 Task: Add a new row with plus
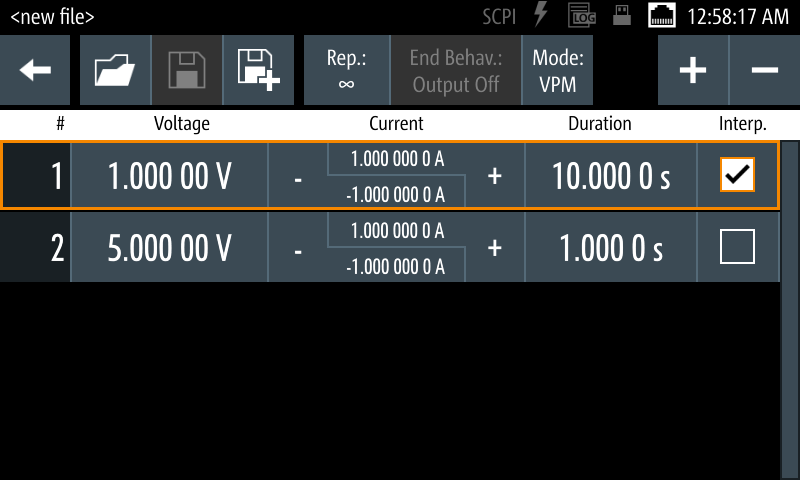[x=693, y=71]
